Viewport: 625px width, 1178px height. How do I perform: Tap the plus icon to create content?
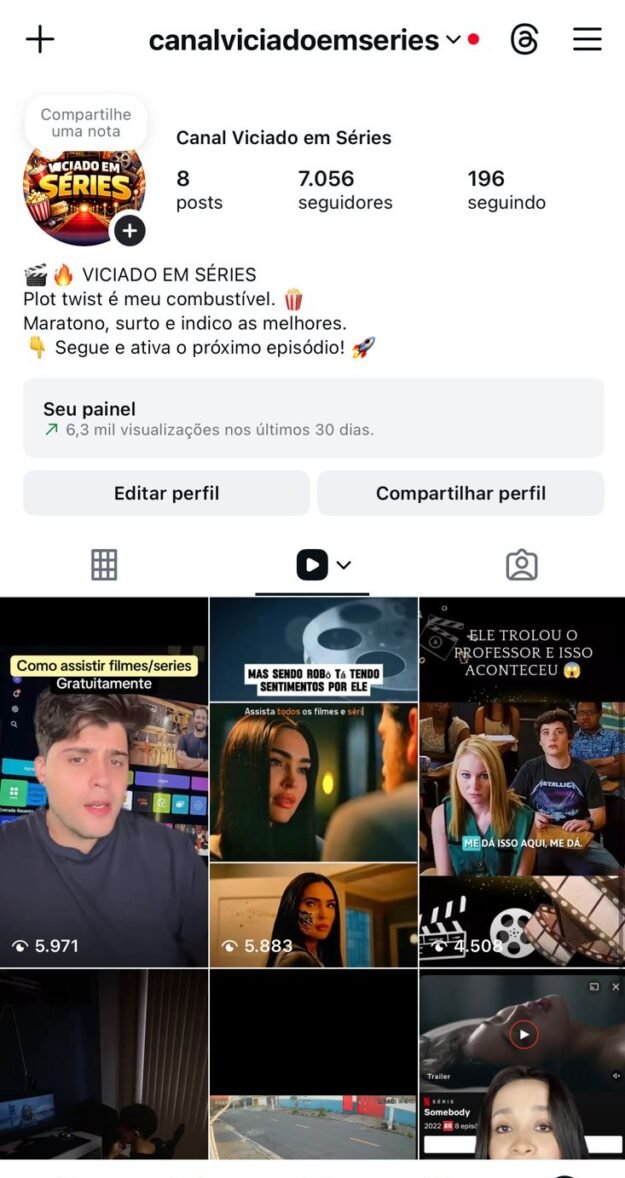(40, 40)
